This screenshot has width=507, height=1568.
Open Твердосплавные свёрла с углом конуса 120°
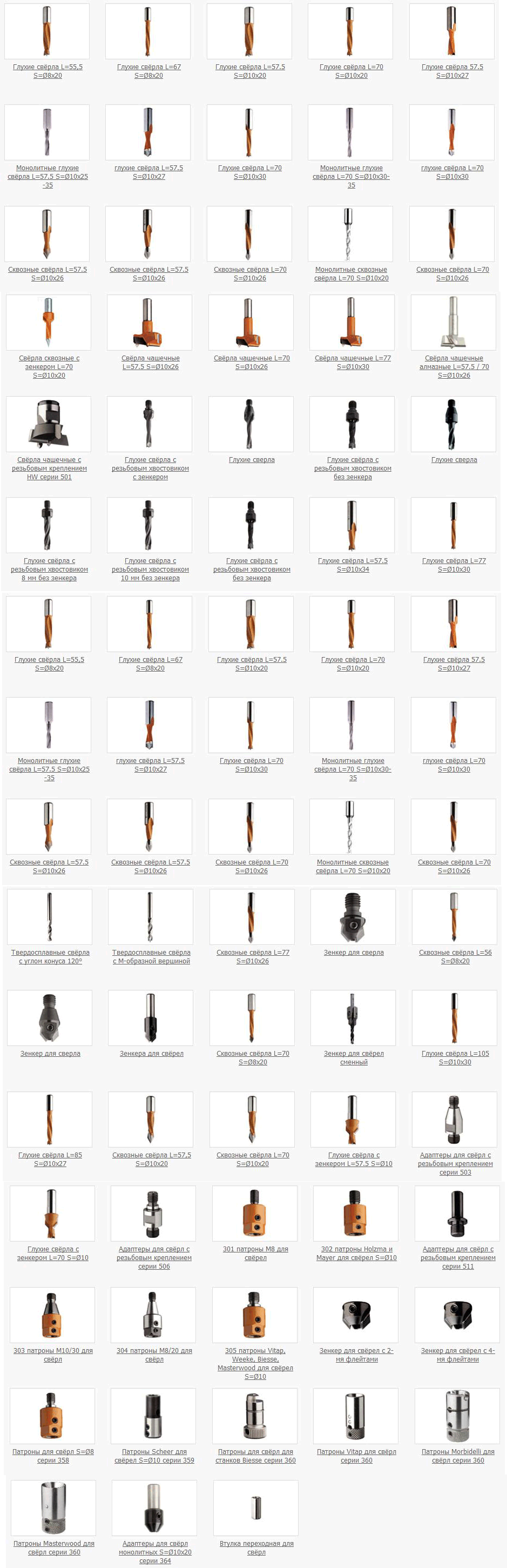pos(50,956)
